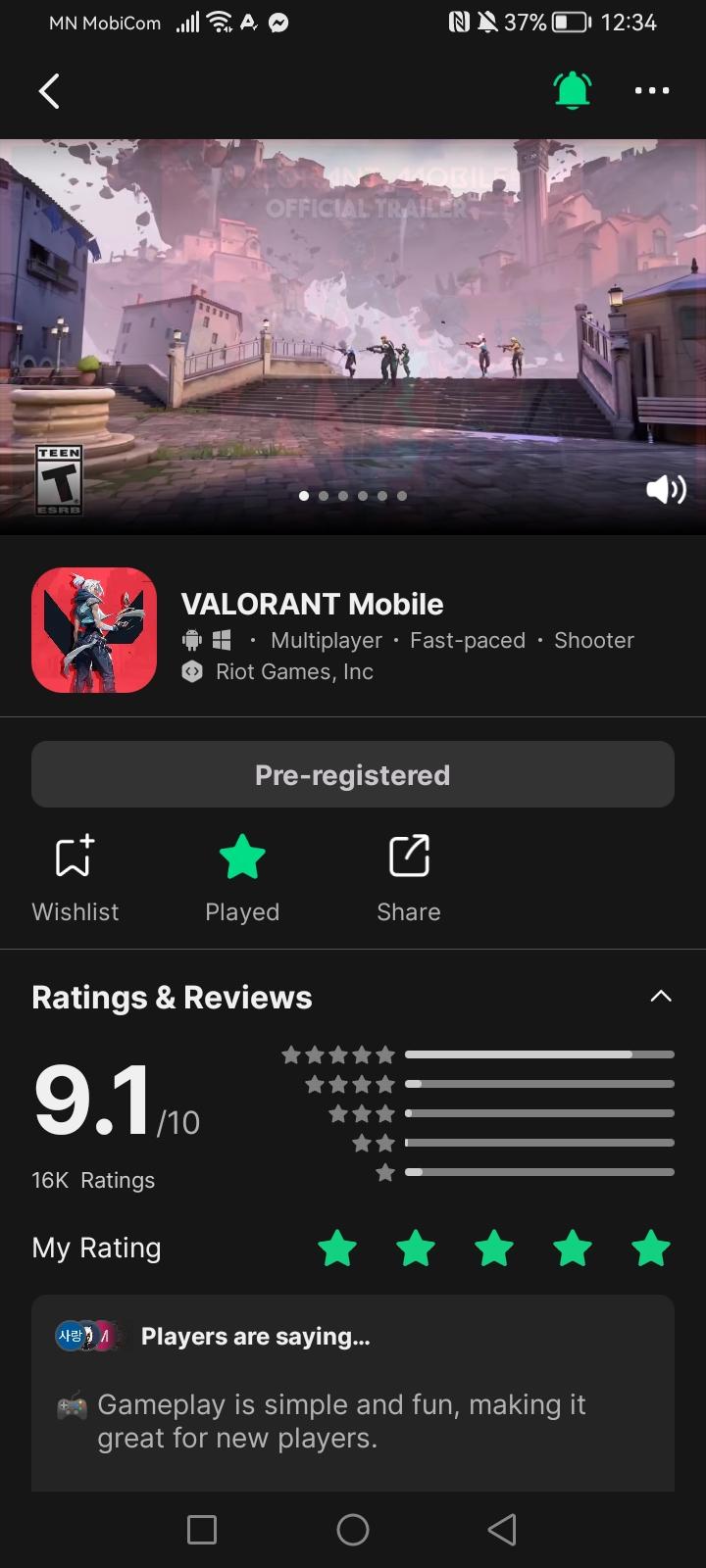Mute the trailer sound
706x1568 pixels.
666,488
